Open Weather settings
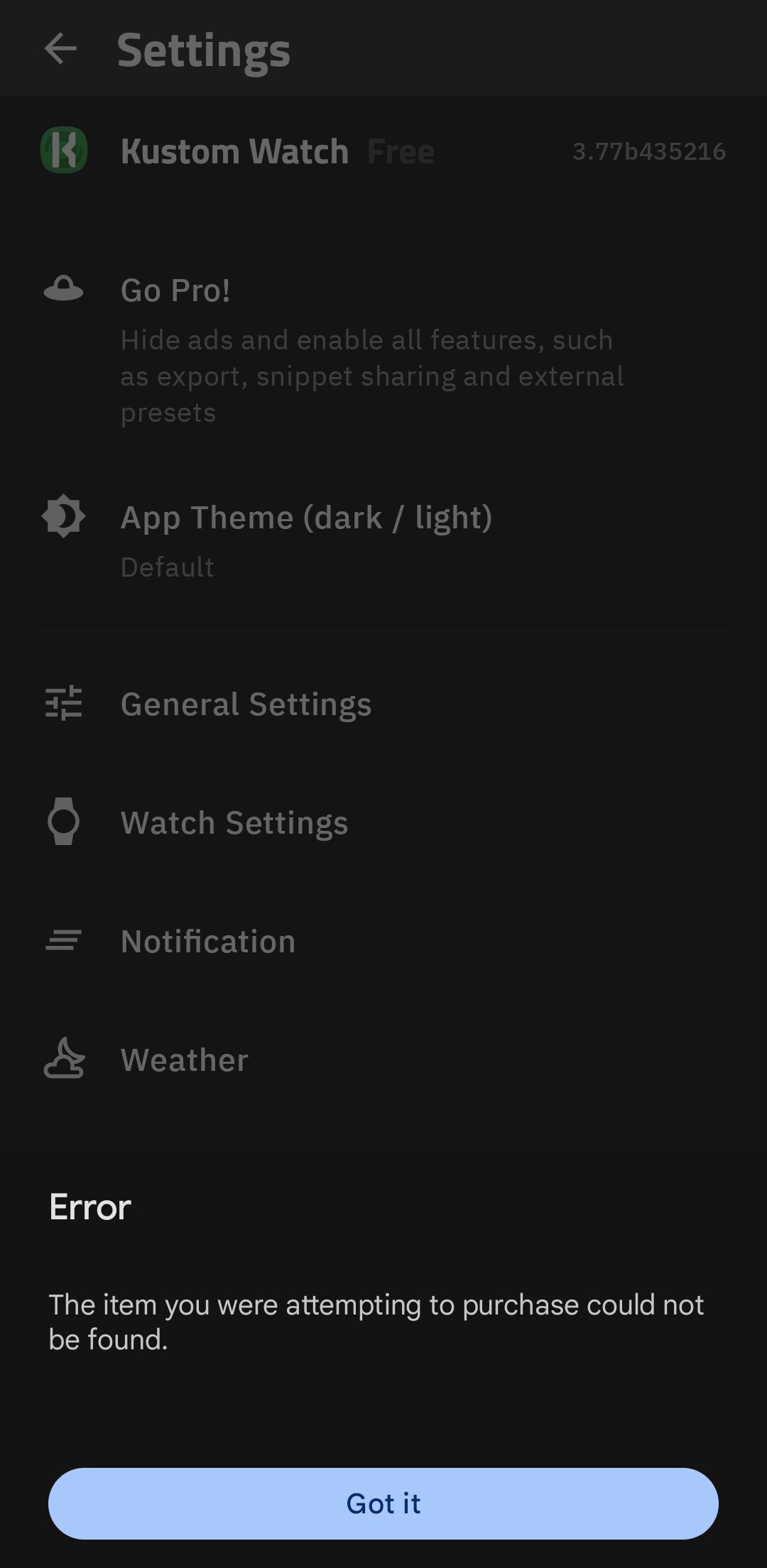767x1568 pixels. 383,1060
